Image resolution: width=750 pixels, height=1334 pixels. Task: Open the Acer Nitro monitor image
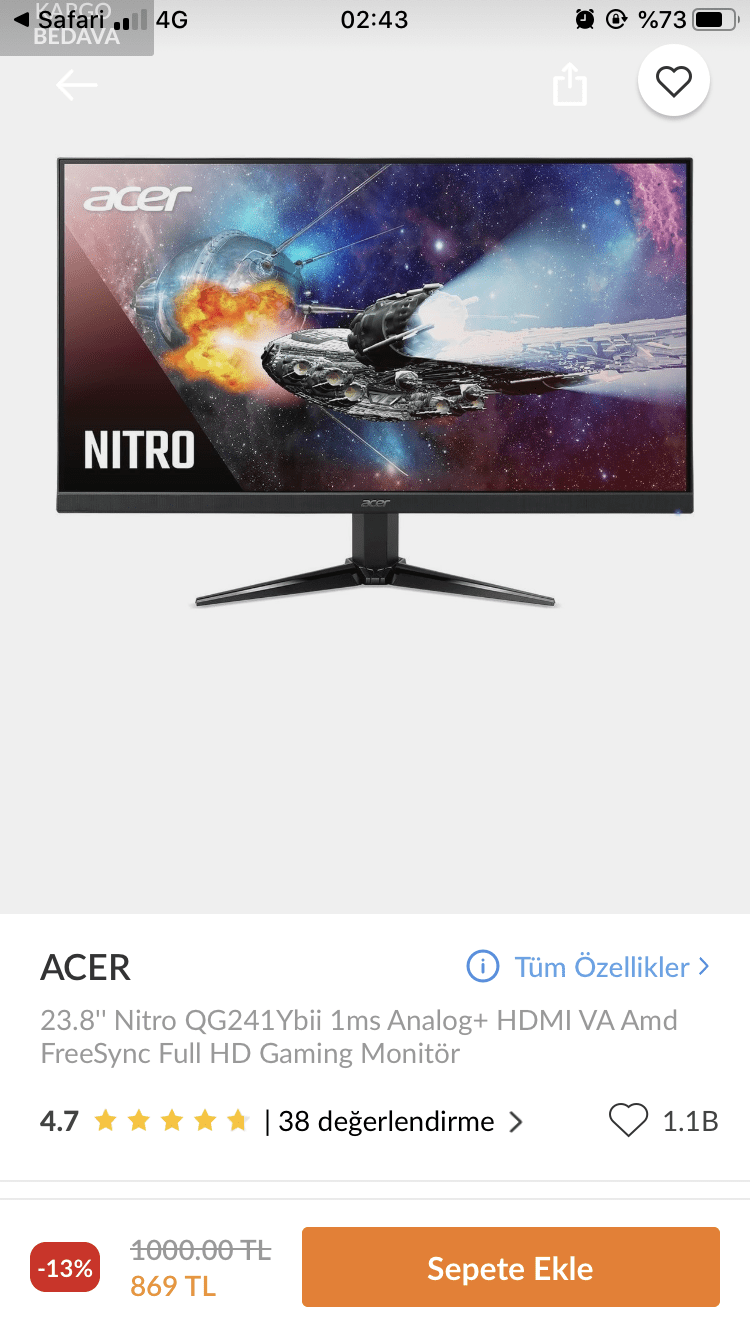tap(374, 380)
